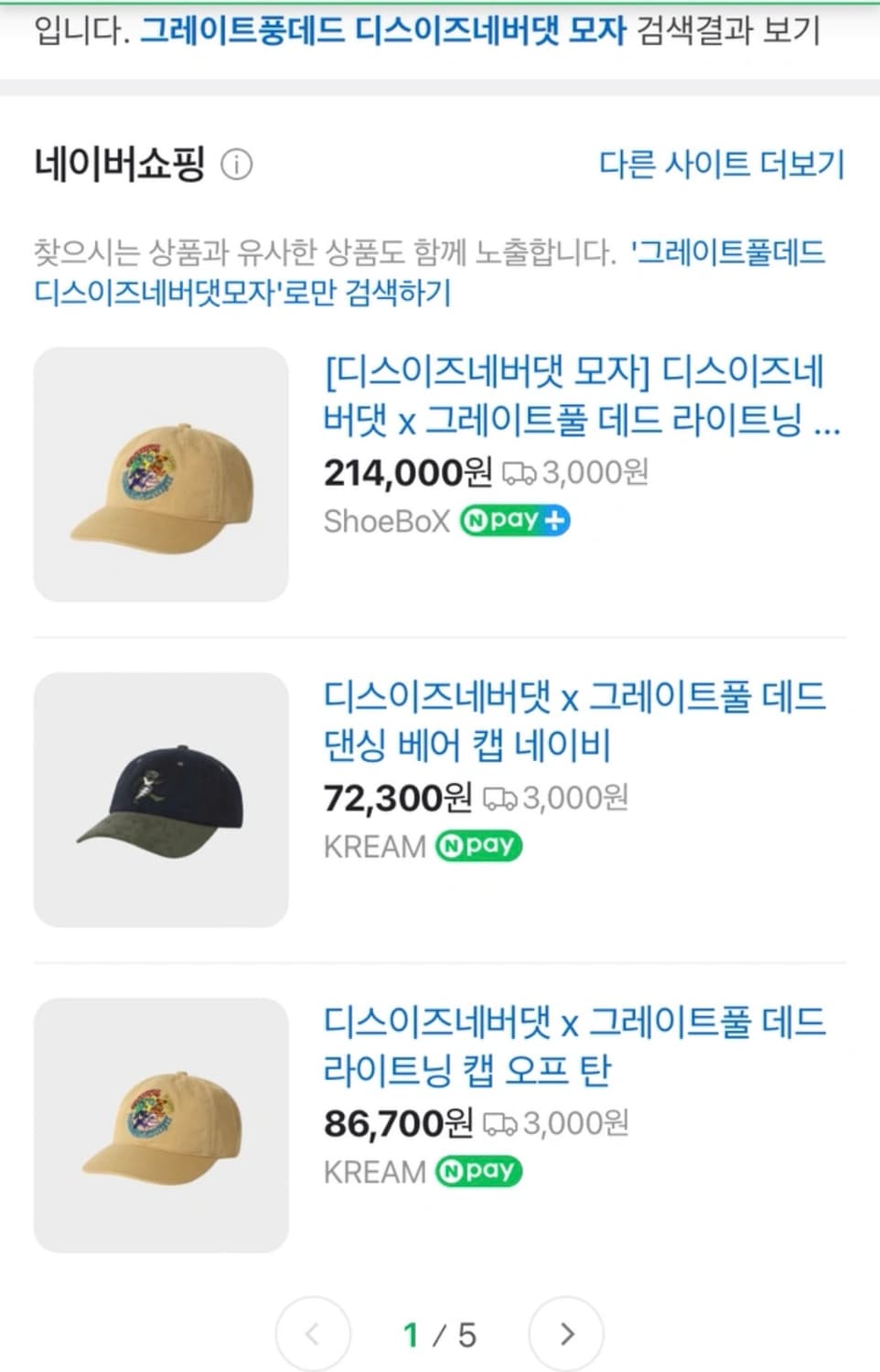
Task: Click the page number 1 indicator
Action: [x=412, y=1334]
